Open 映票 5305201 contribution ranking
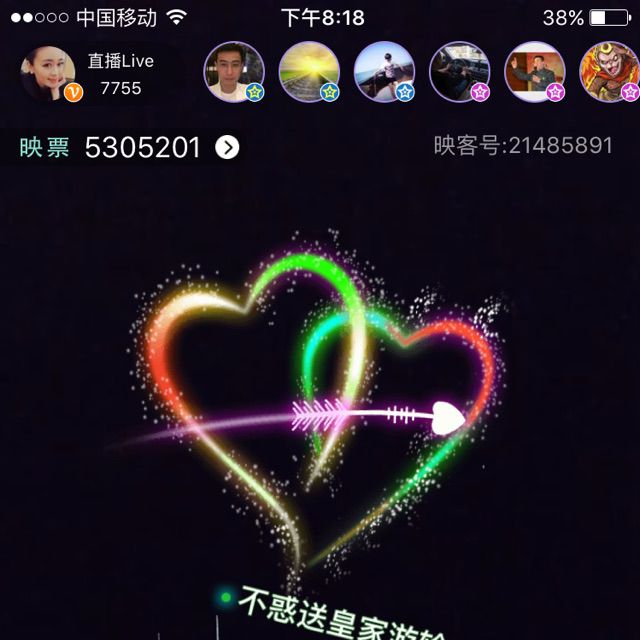Viewport: 640px width, 640px height. coord(228,148)
